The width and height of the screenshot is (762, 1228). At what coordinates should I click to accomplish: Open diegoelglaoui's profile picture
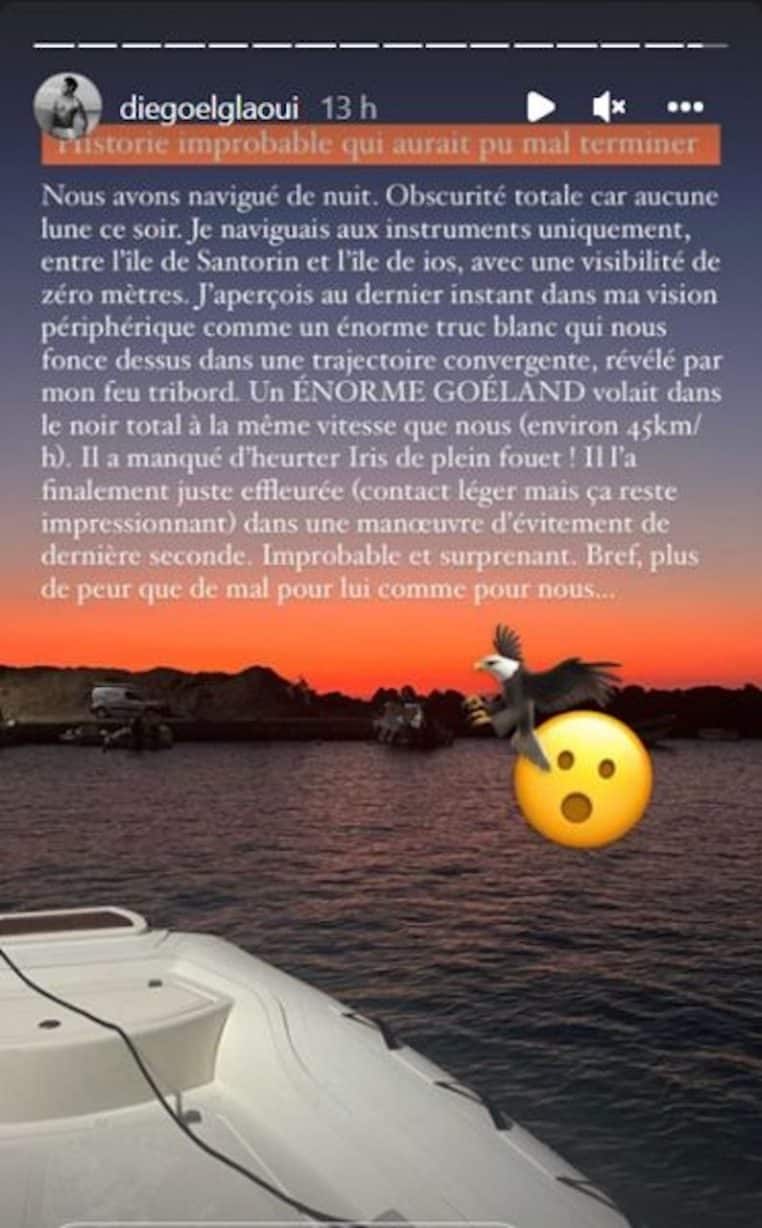67,106
